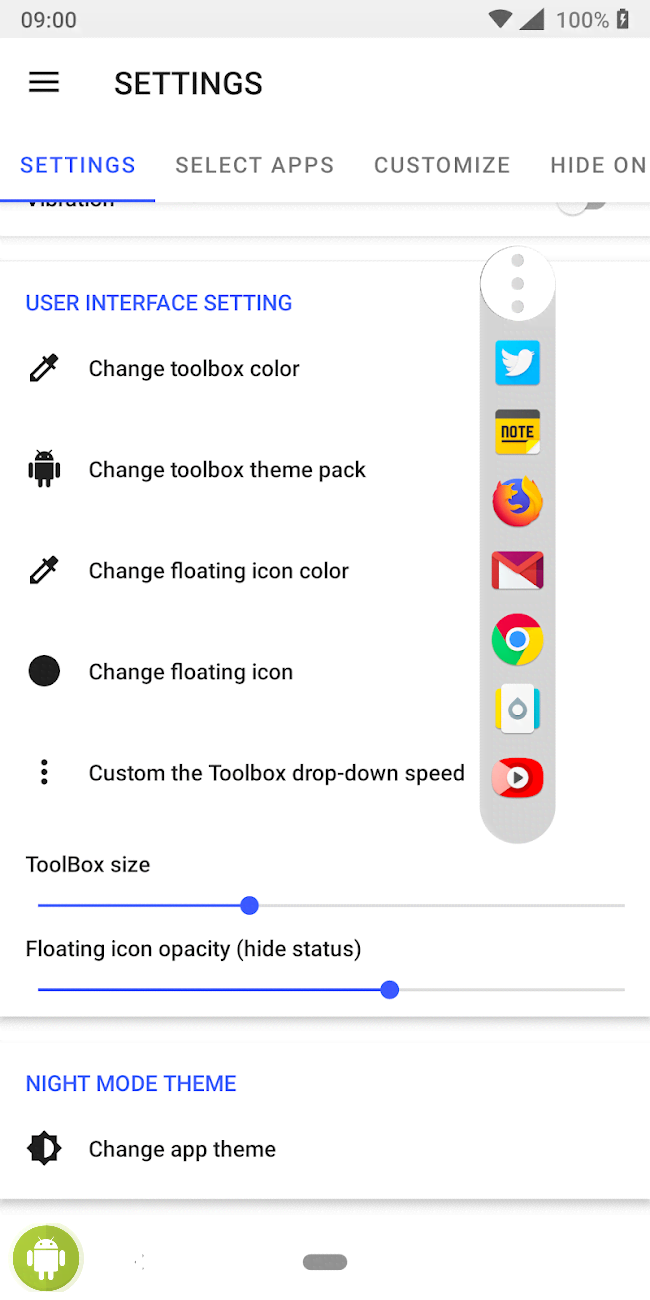Tap the ToolBox size slider
Image resolution: width=650 pixels, height=1300 pixels.
(250, 906)
